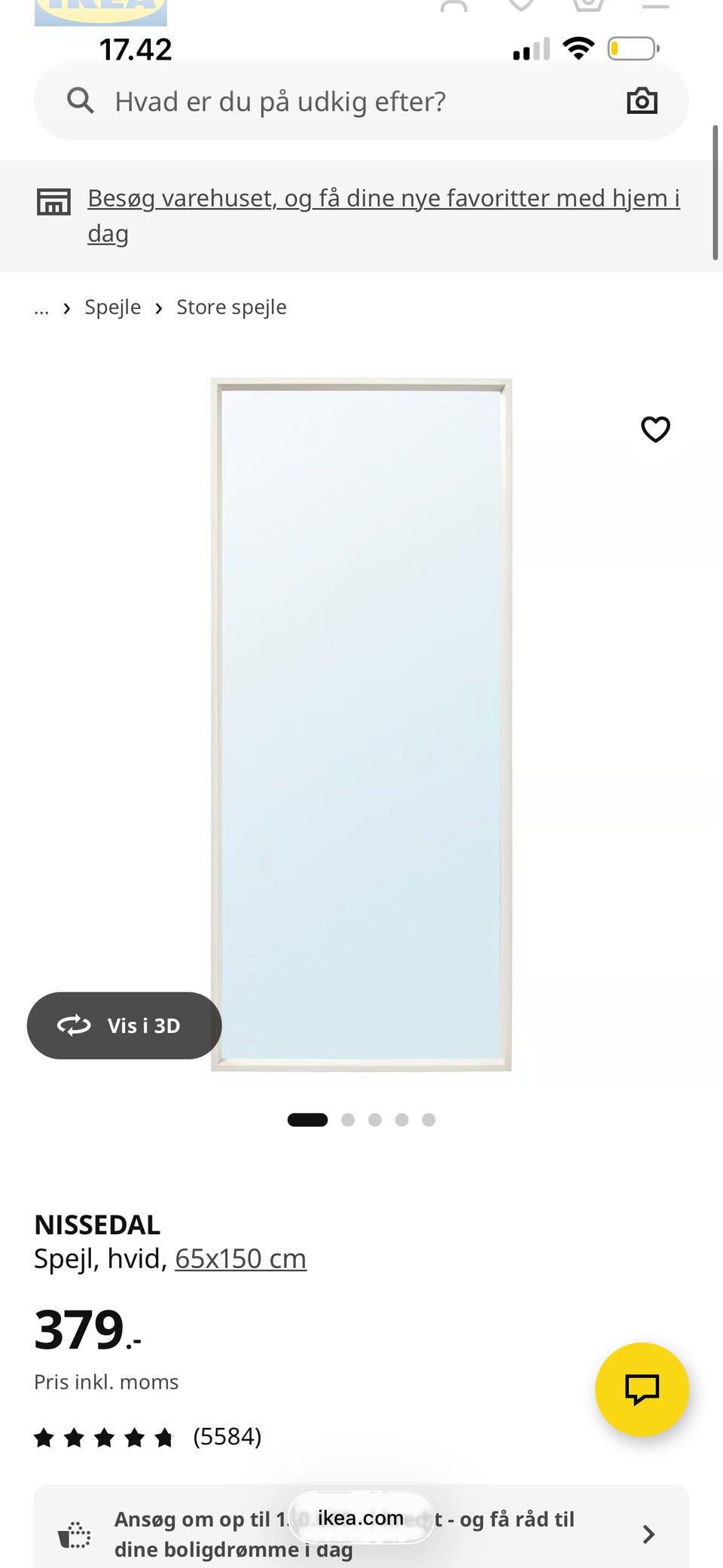723x1568 pixels.
Task: Go to the Spejle breadcrumb
Action: [112, 307]
